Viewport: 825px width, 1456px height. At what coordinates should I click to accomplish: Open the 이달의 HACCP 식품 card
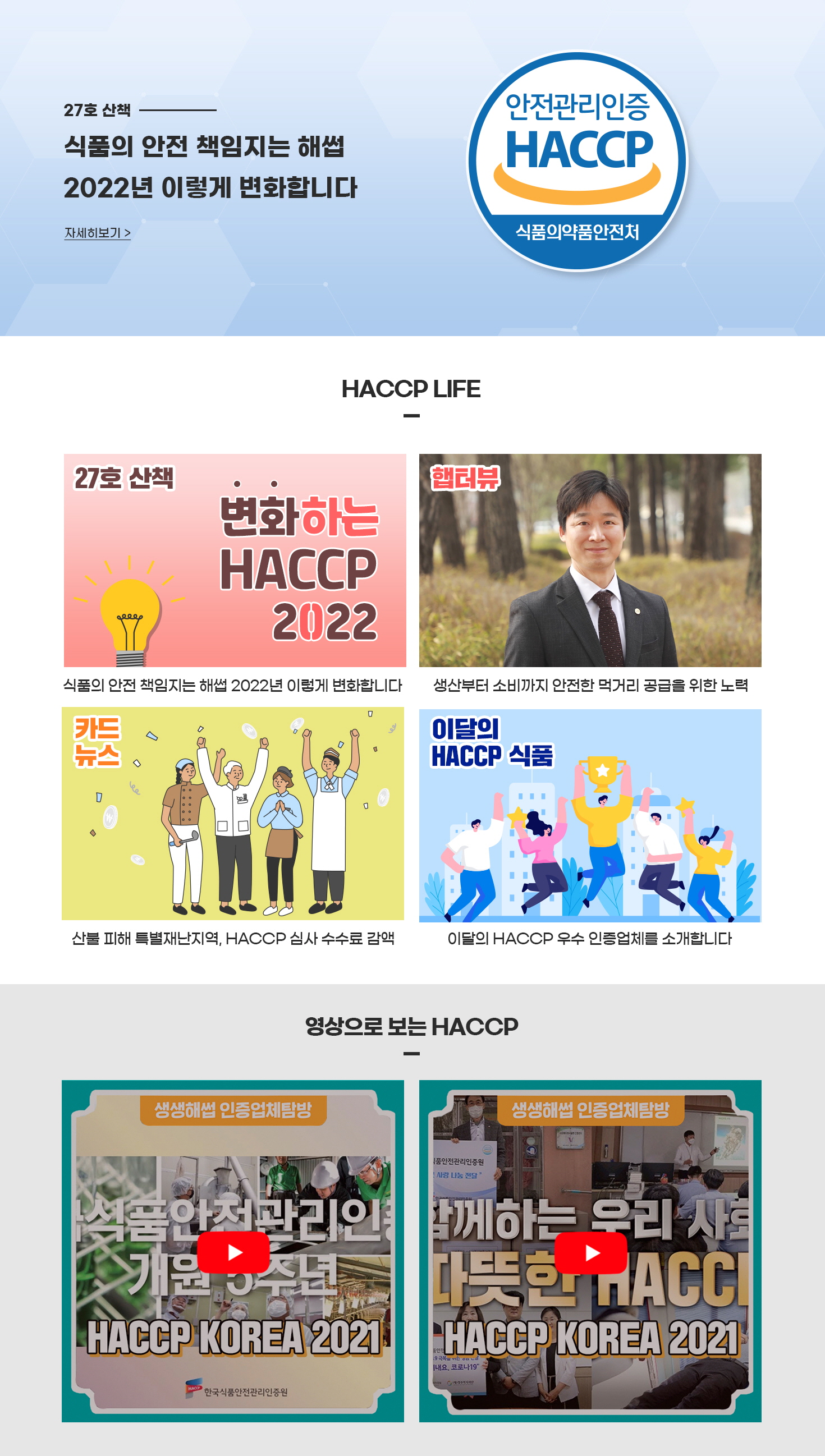pos(590,815)
